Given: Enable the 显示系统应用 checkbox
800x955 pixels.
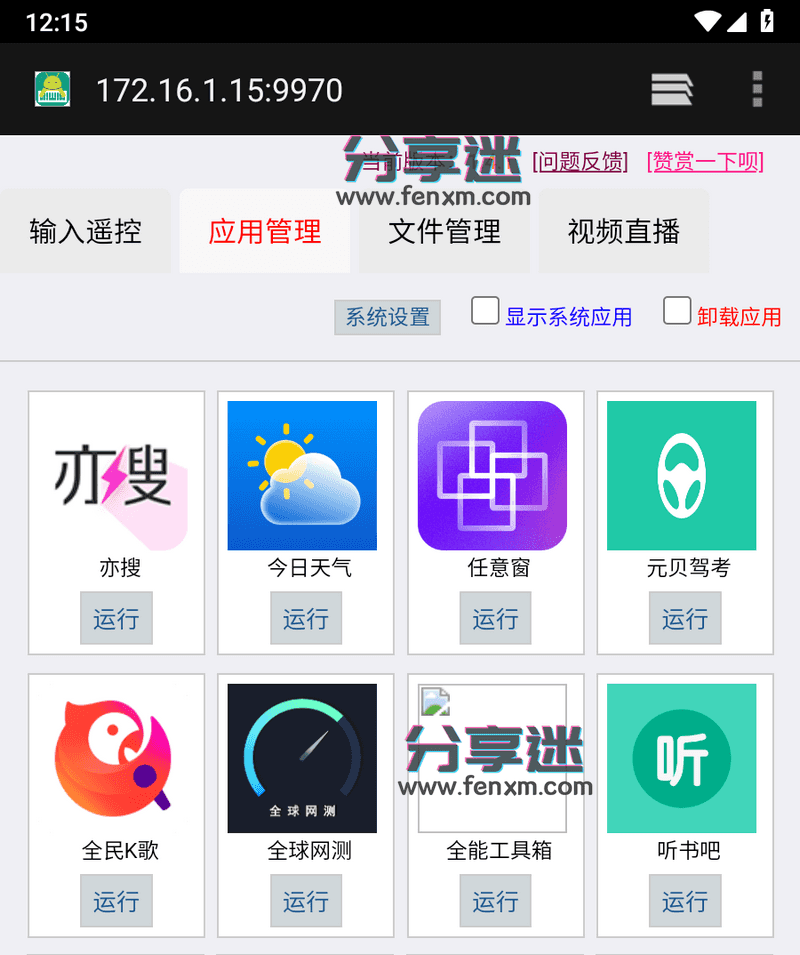Looking at the screenshot, I should [485, 311].
